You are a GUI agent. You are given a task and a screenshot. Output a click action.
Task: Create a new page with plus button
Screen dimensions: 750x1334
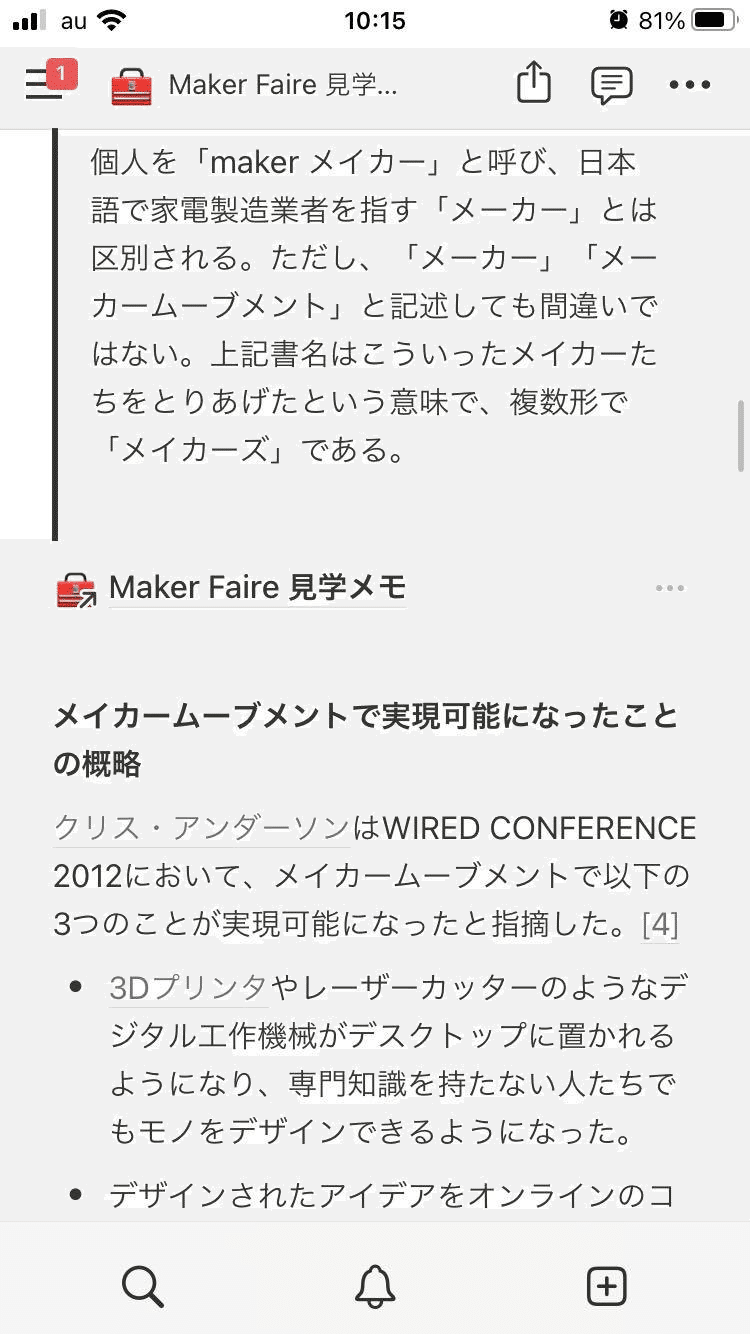click(x=607, y=1284)
